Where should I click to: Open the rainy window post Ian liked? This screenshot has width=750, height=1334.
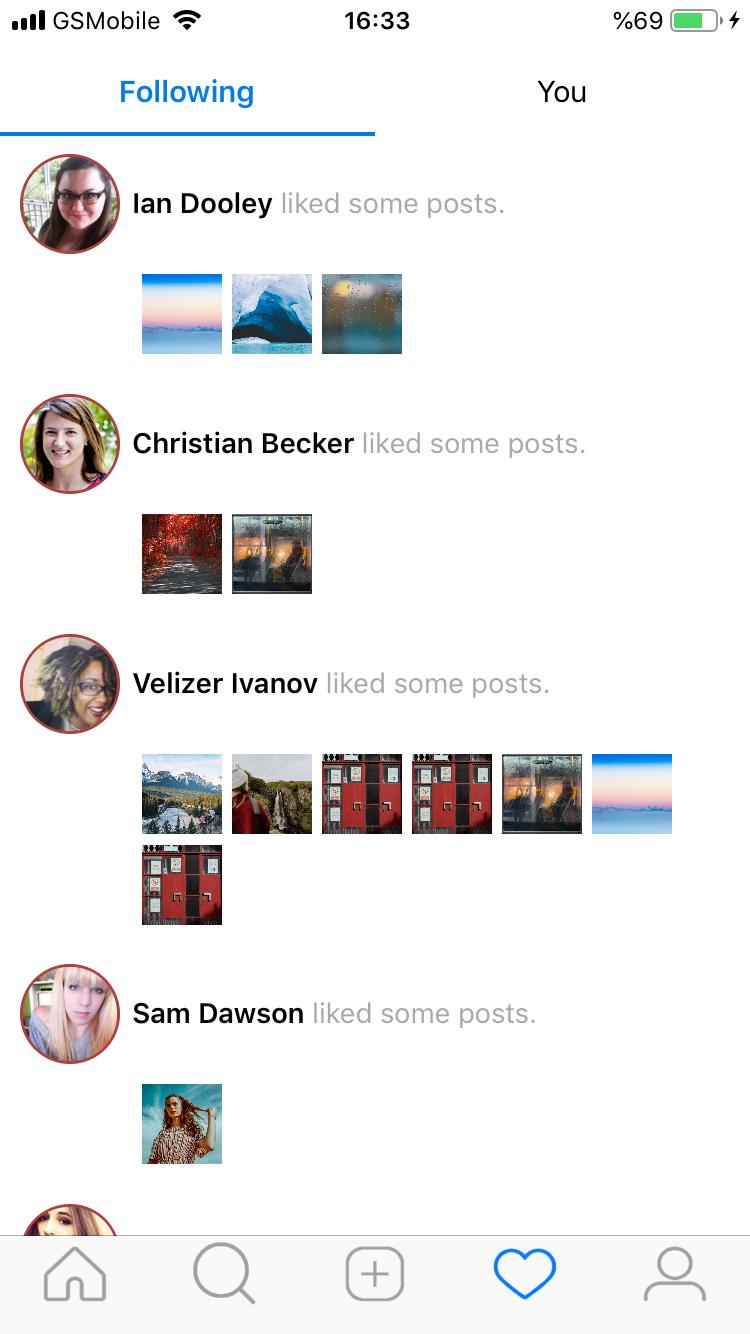362,314
